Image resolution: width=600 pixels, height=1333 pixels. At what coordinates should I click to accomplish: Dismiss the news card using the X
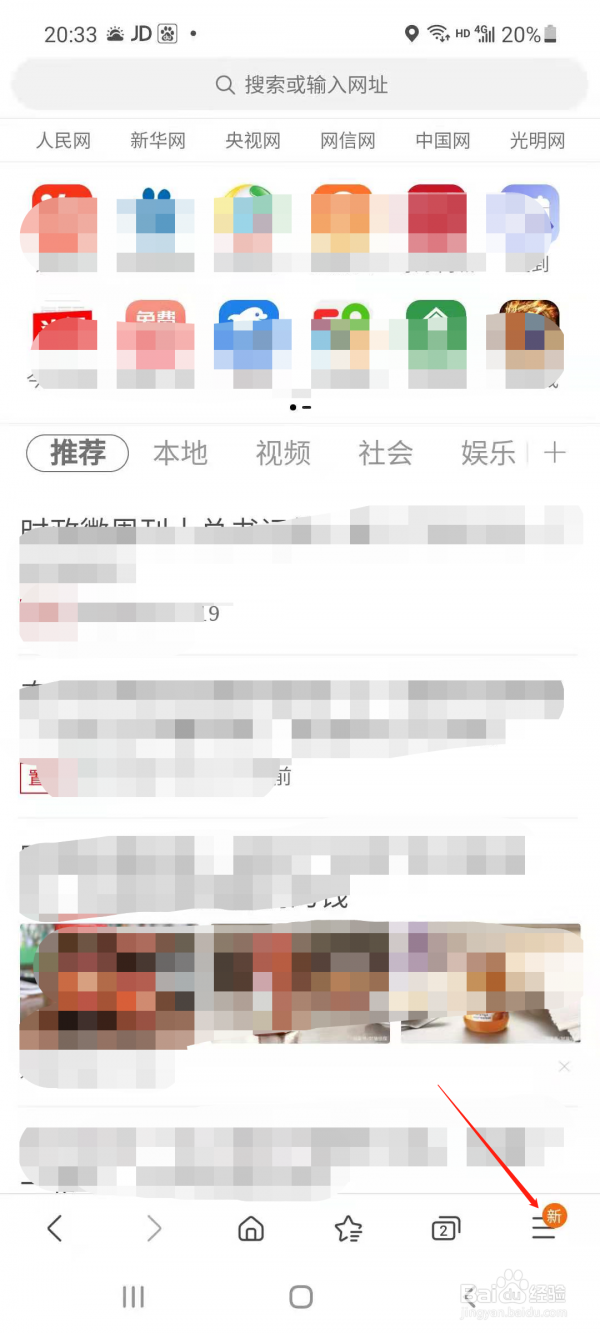(x=564, y=1067)
